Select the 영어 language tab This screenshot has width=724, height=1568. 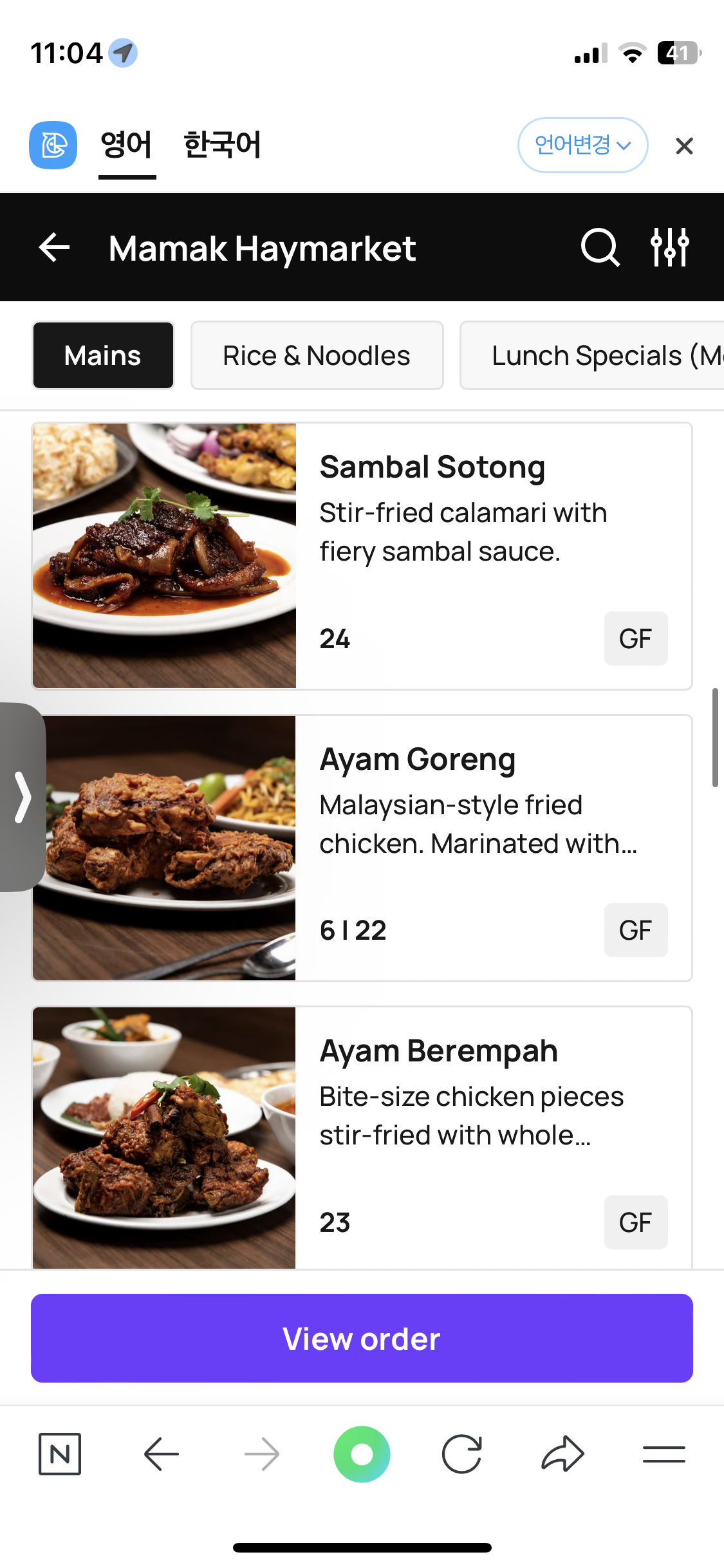pos(127,145)
